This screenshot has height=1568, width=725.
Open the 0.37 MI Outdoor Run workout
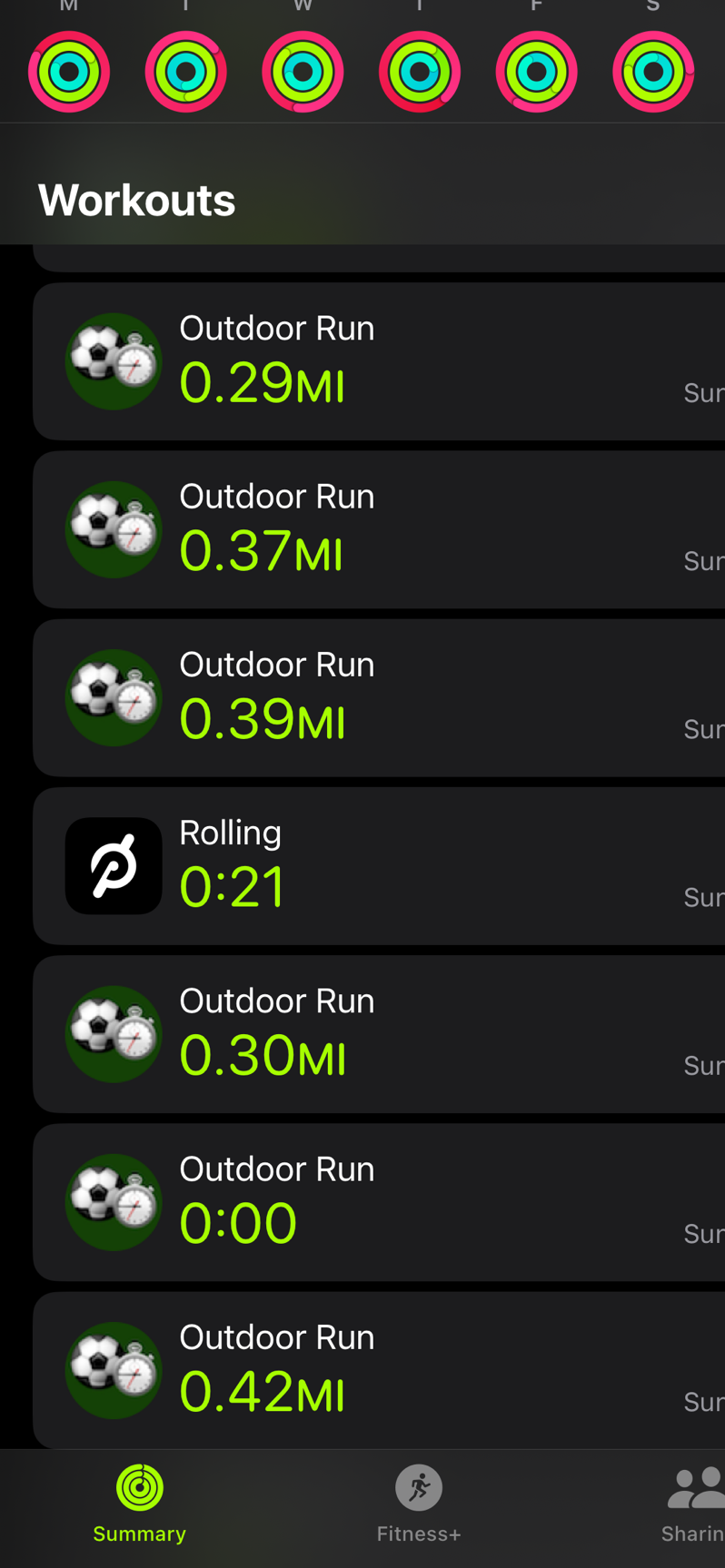pyautogui.click(x=379, y=529)
